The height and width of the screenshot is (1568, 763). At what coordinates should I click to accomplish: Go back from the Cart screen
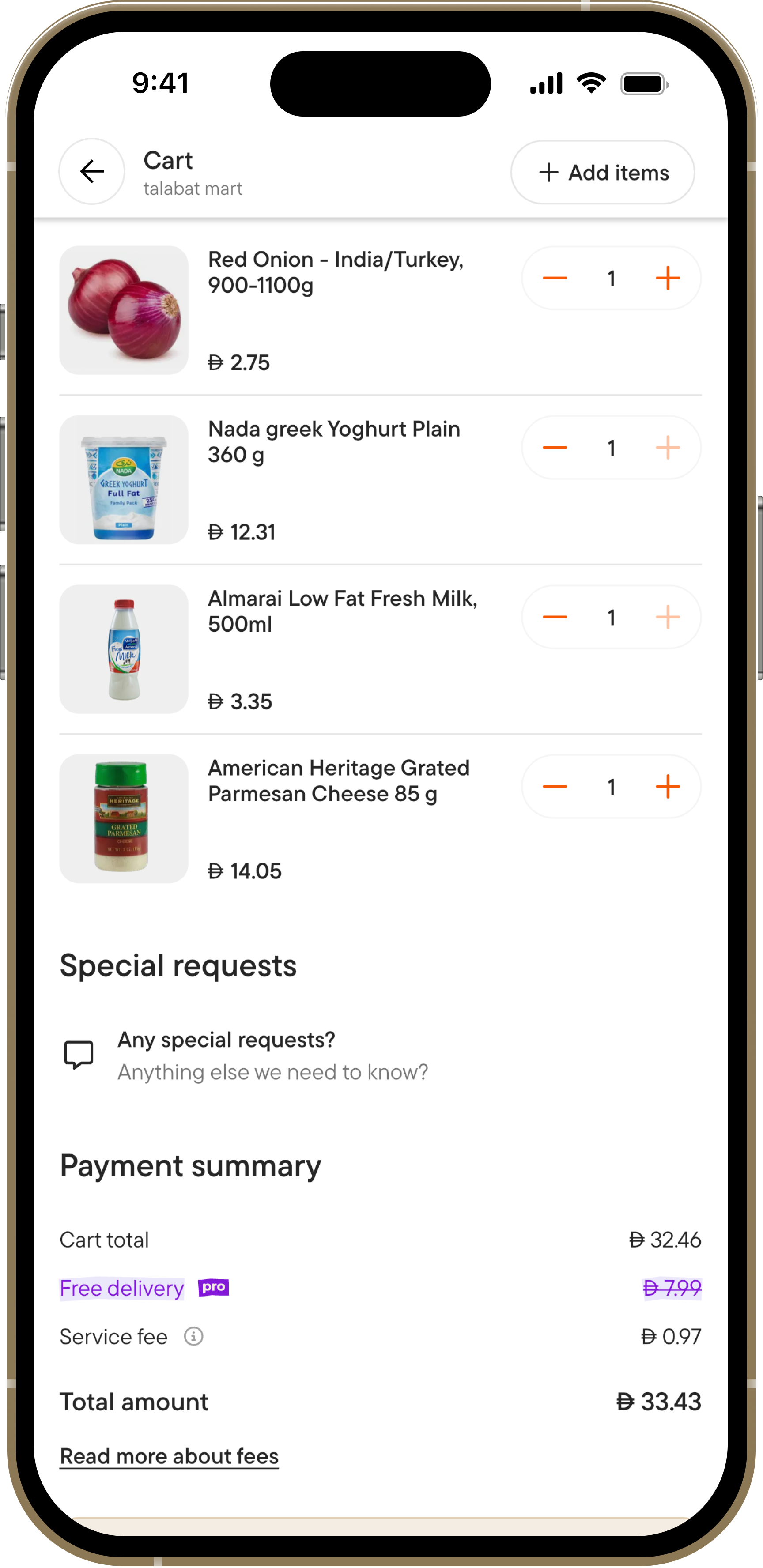click(92, 172)
